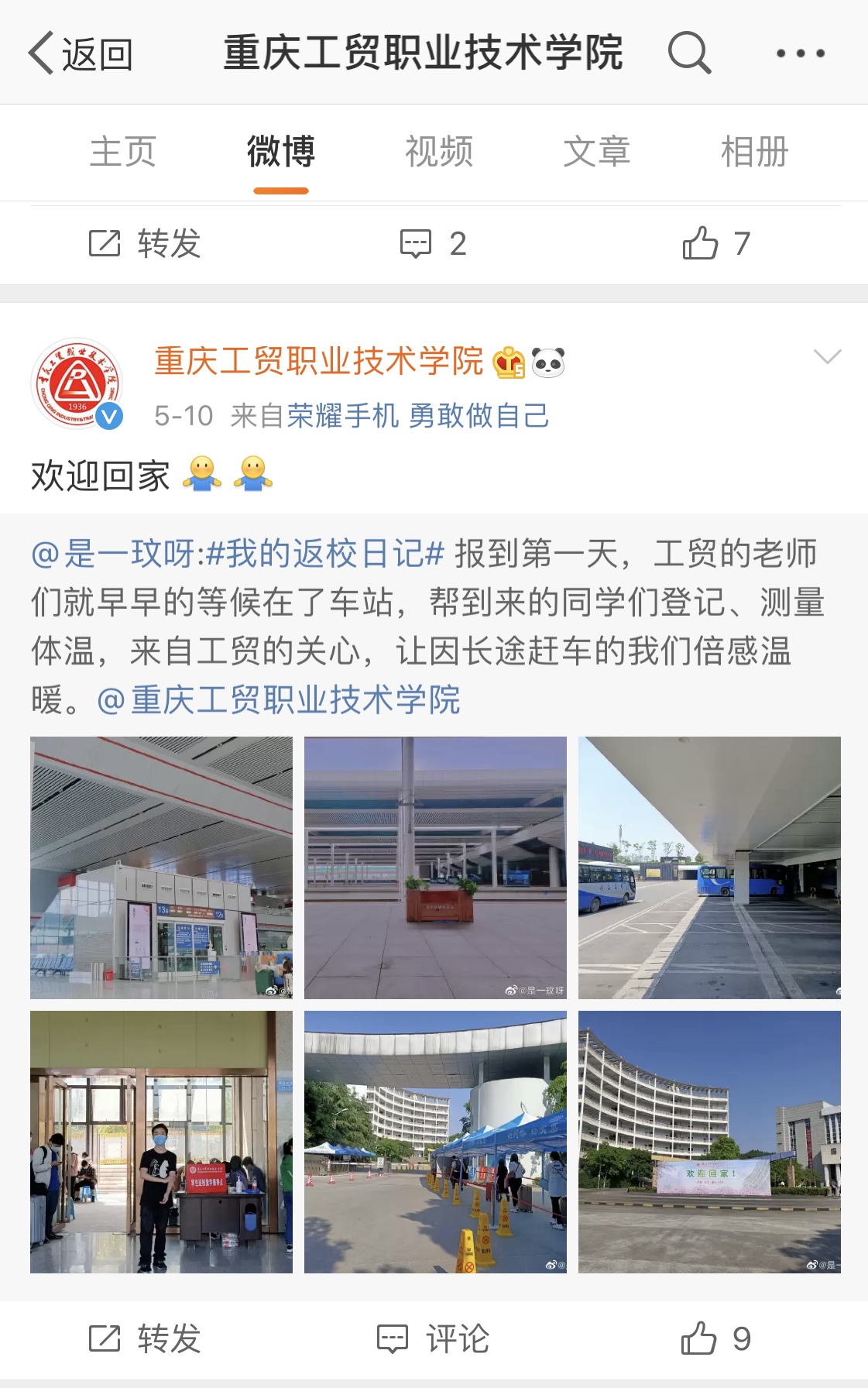The image size is (868, 1388).
Task: View the 欢迎回家 banner building photo
Action: [709, 1142]
